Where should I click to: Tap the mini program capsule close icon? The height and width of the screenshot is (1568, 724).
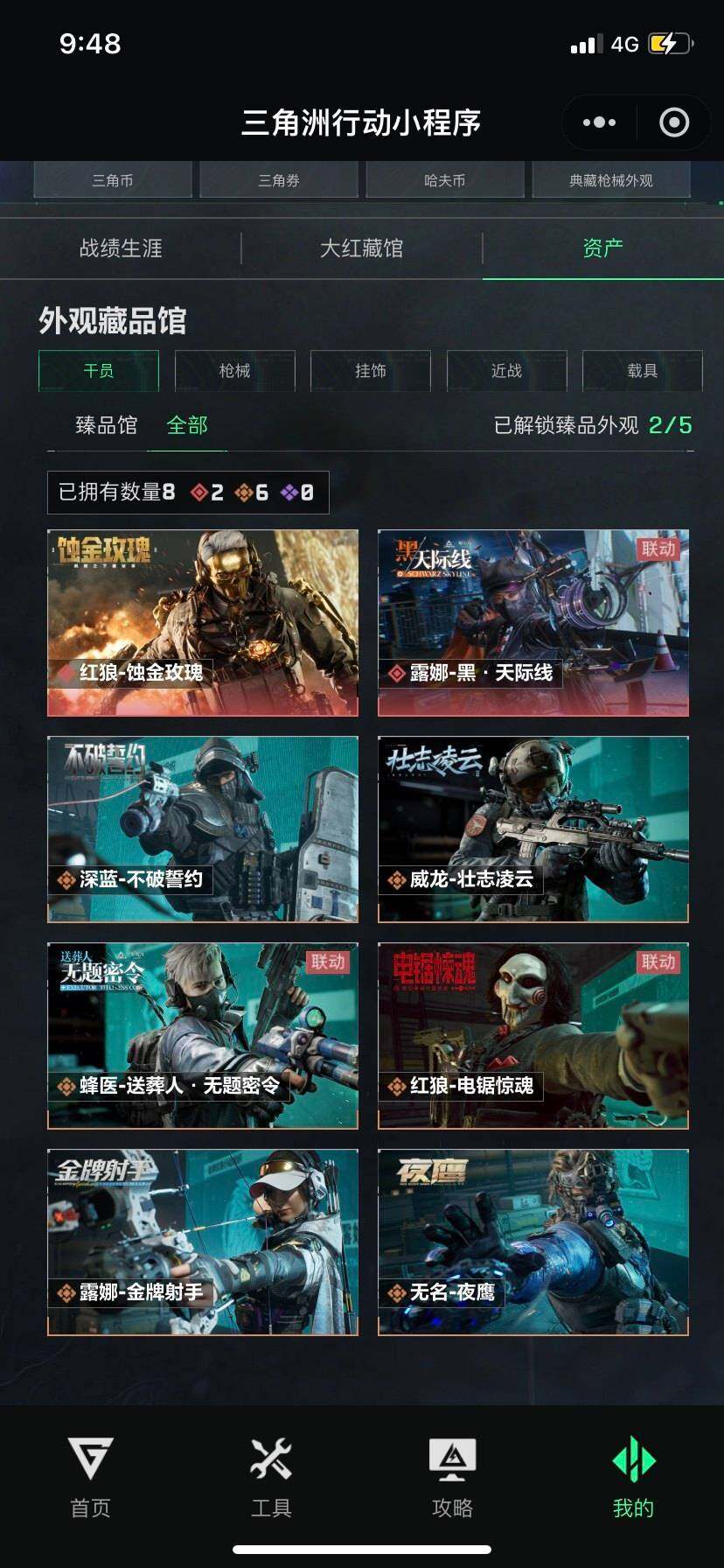(674, 122)
